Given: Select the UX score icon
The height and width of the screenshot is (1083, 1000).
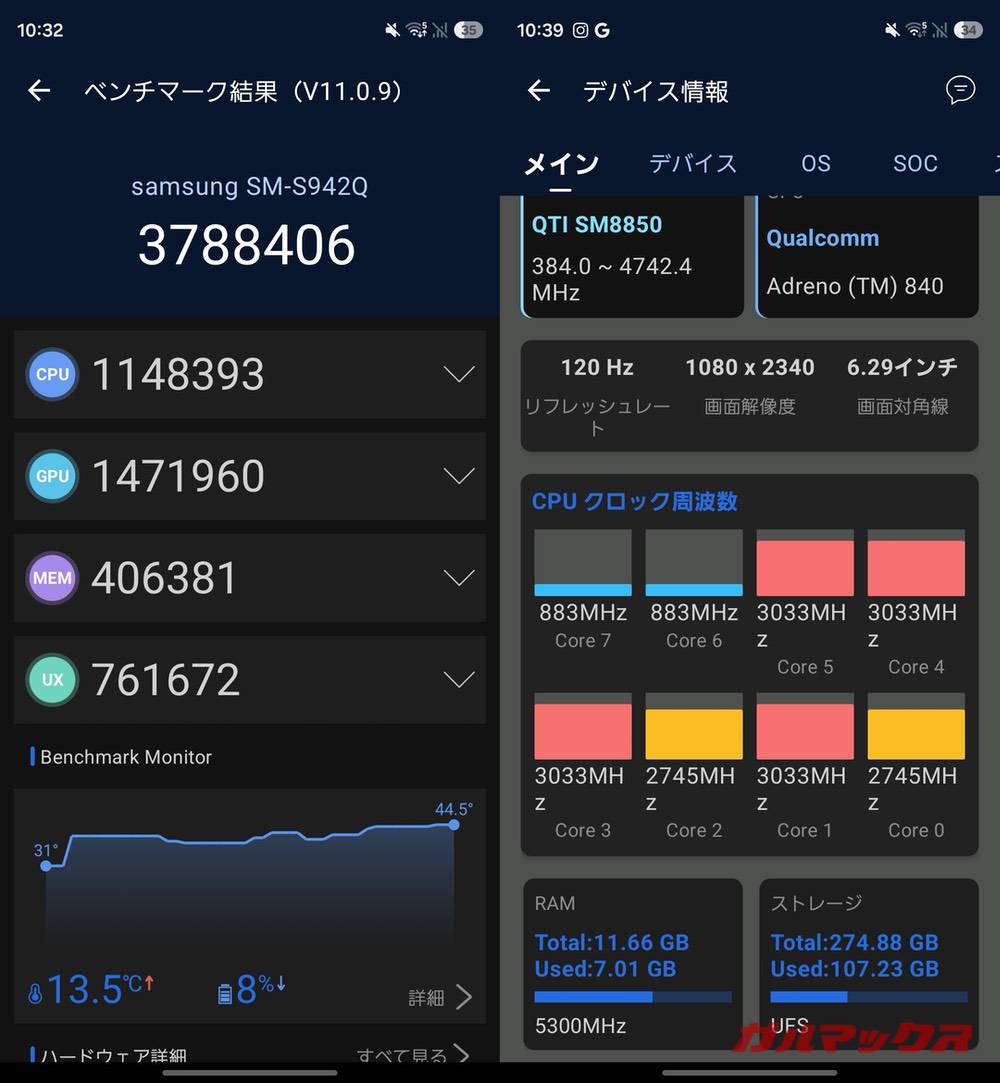Looking at the screenshot, I should 52,680.
